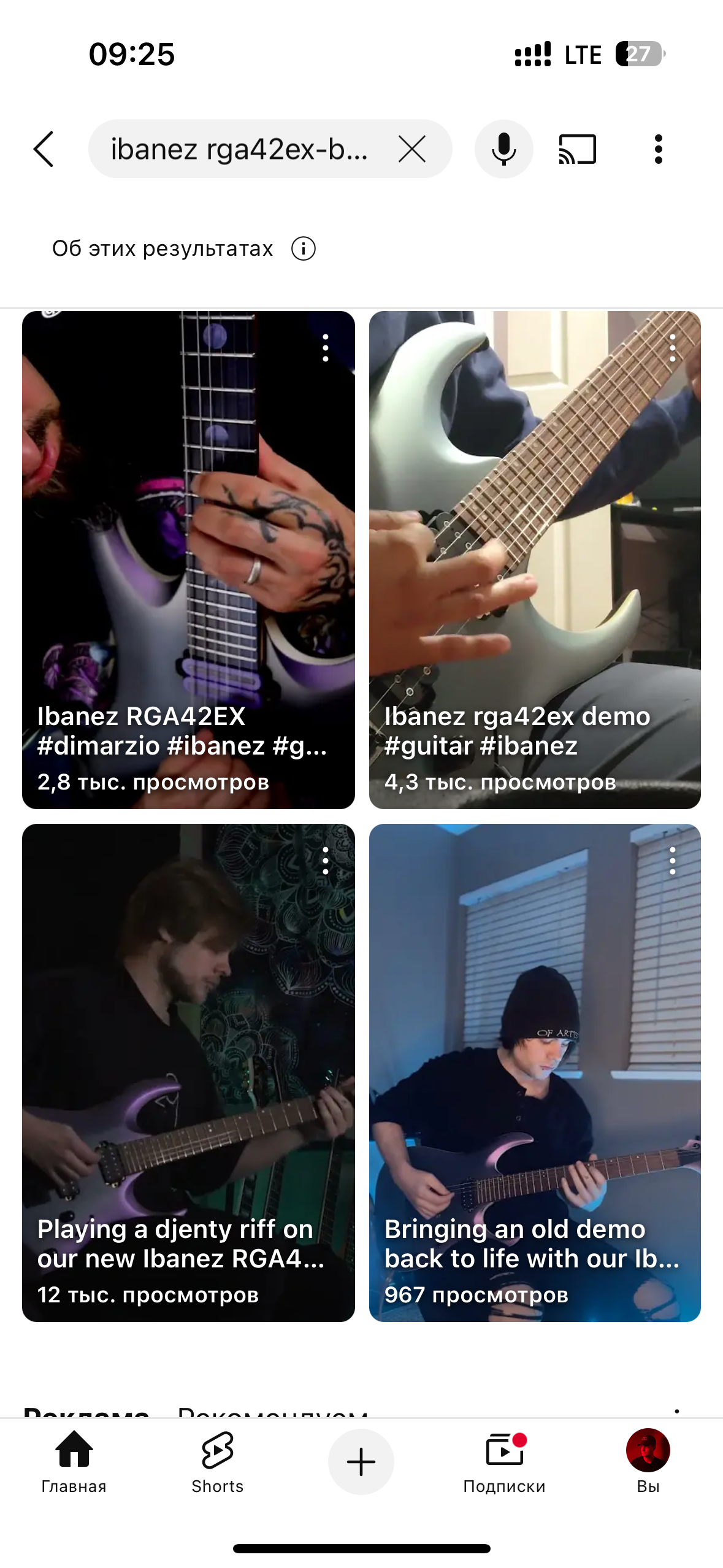
Task: Open options for Ibanez RGA42EX #dimarzio short
Action: [326, 348]
